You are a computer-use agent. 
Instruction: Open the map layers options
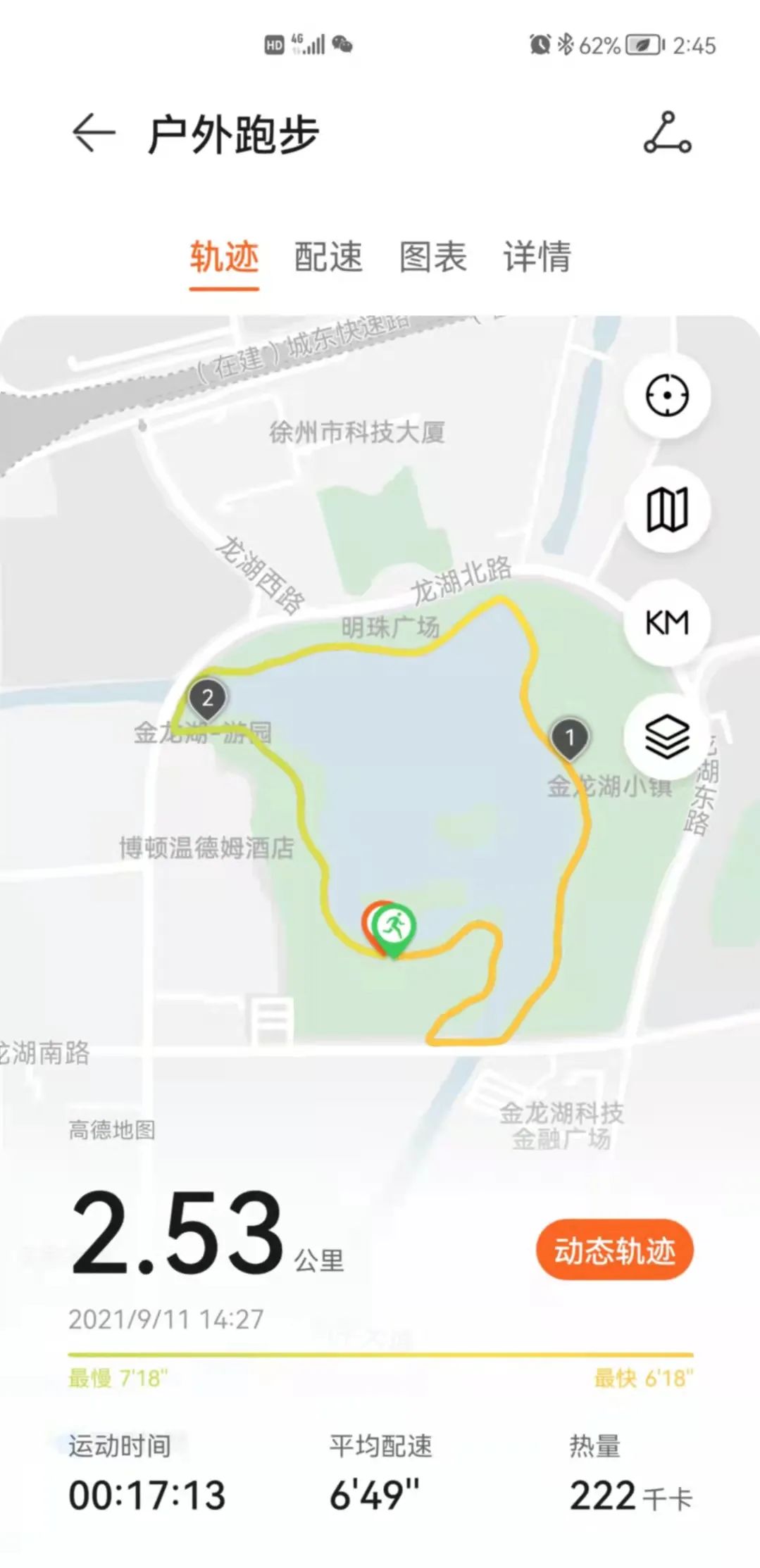[x=666, y=736]
